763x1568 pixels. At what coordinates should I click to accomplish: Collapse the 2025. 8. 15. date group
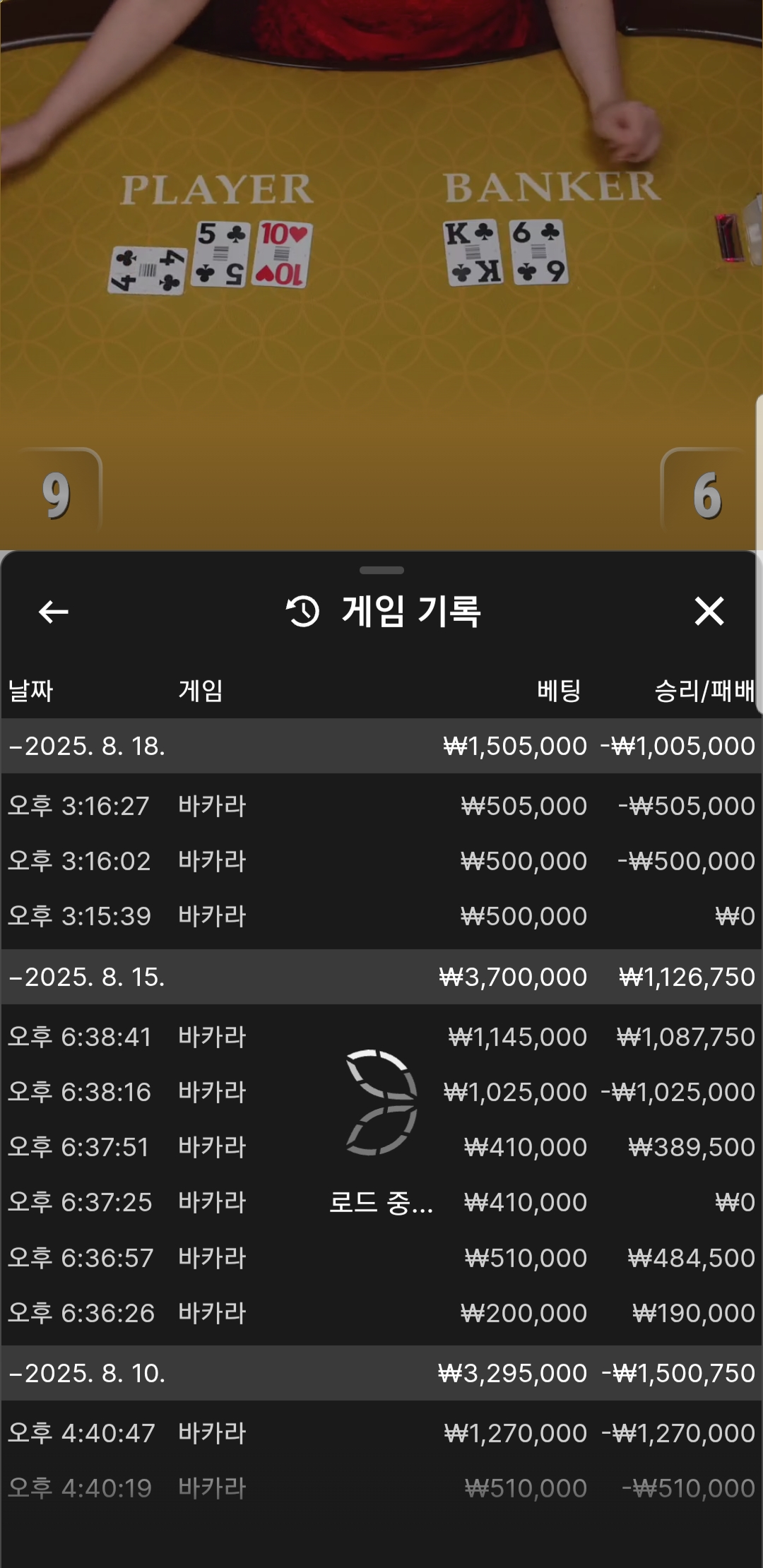click(x=381, y=977)
